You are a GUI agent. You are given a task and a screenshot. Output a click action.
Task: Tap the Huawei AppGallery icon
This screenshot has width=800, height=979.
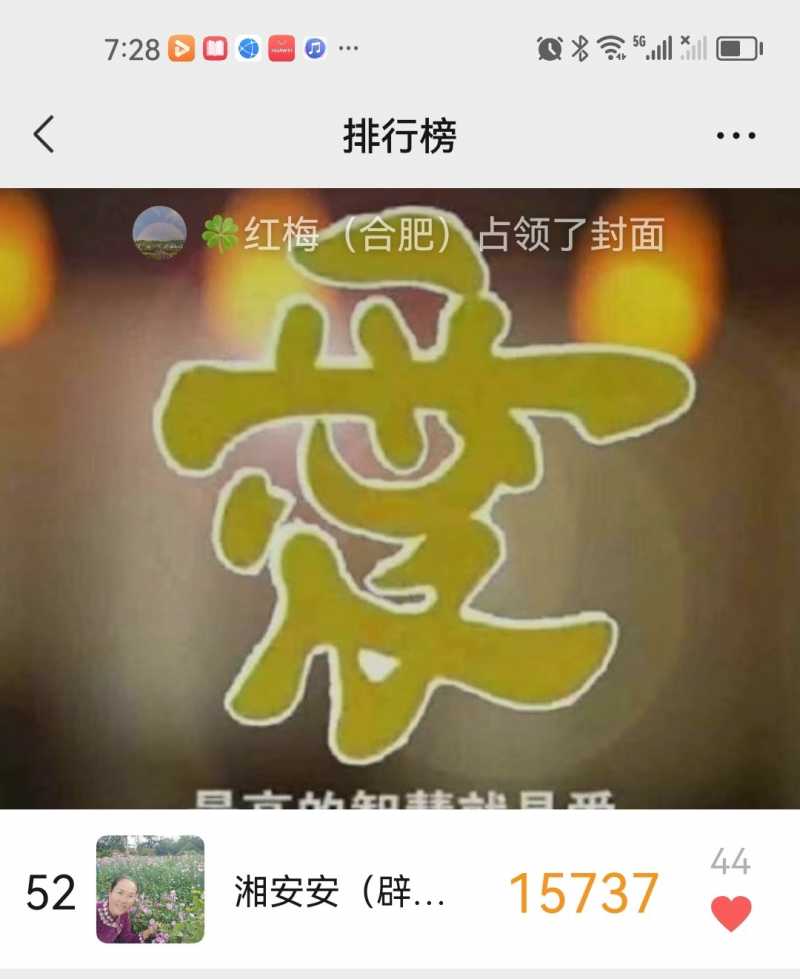(280, 48)
